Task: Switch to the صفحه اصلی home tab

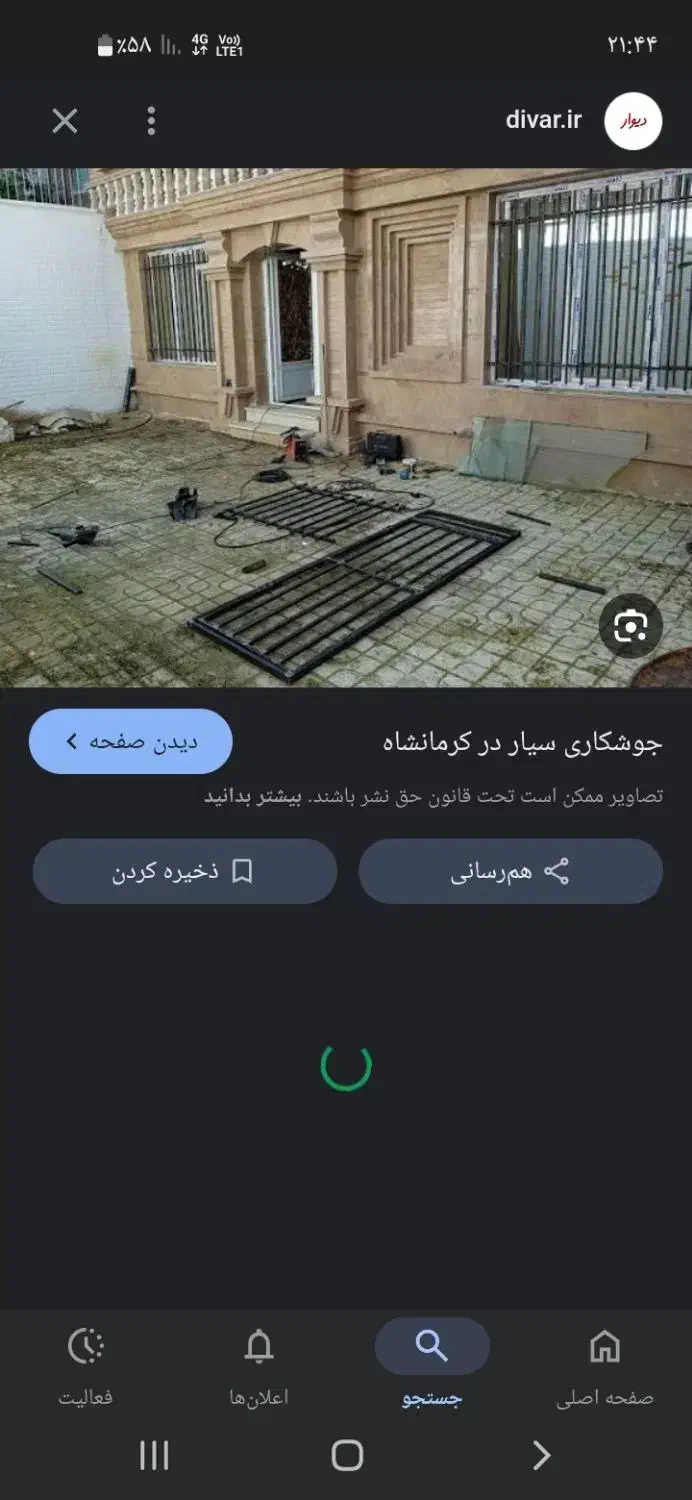Action: coord(604,1364)
